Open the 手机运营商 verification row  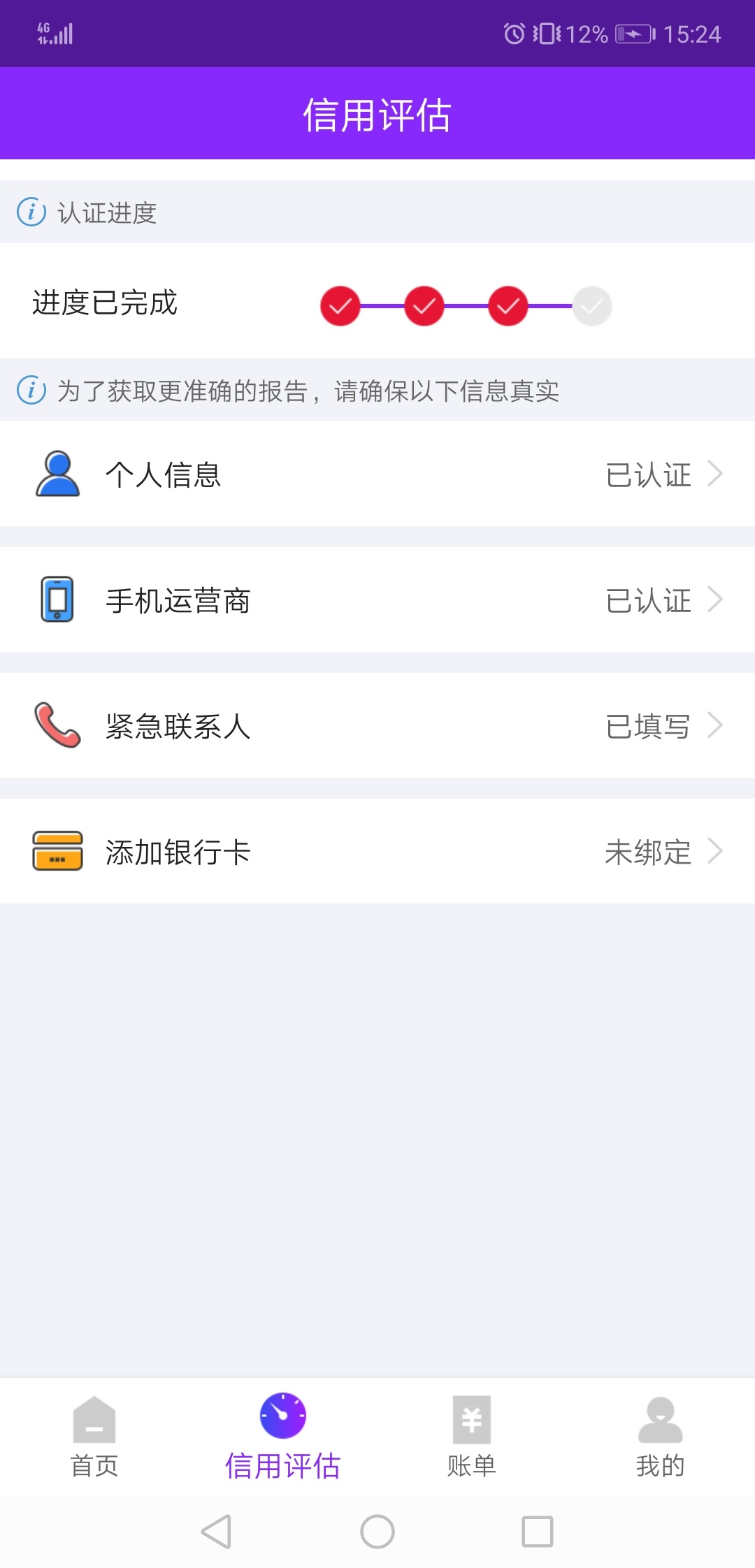click(x=377, y=600)
